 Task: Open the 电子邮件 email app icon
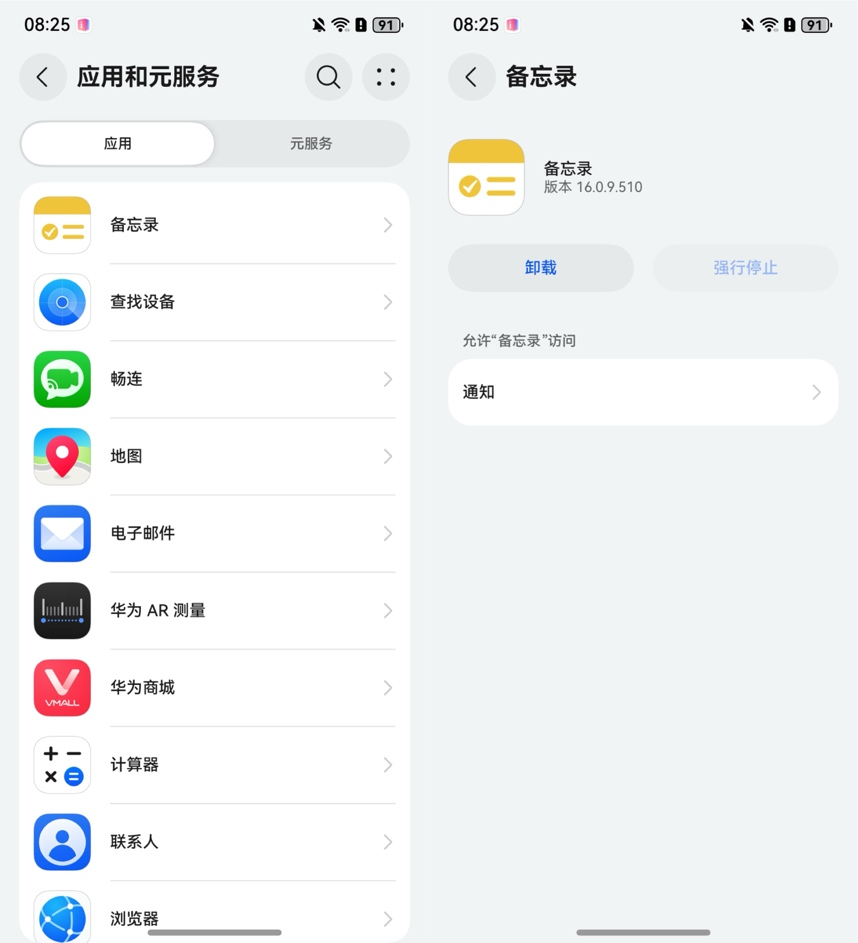pos(62,533)
